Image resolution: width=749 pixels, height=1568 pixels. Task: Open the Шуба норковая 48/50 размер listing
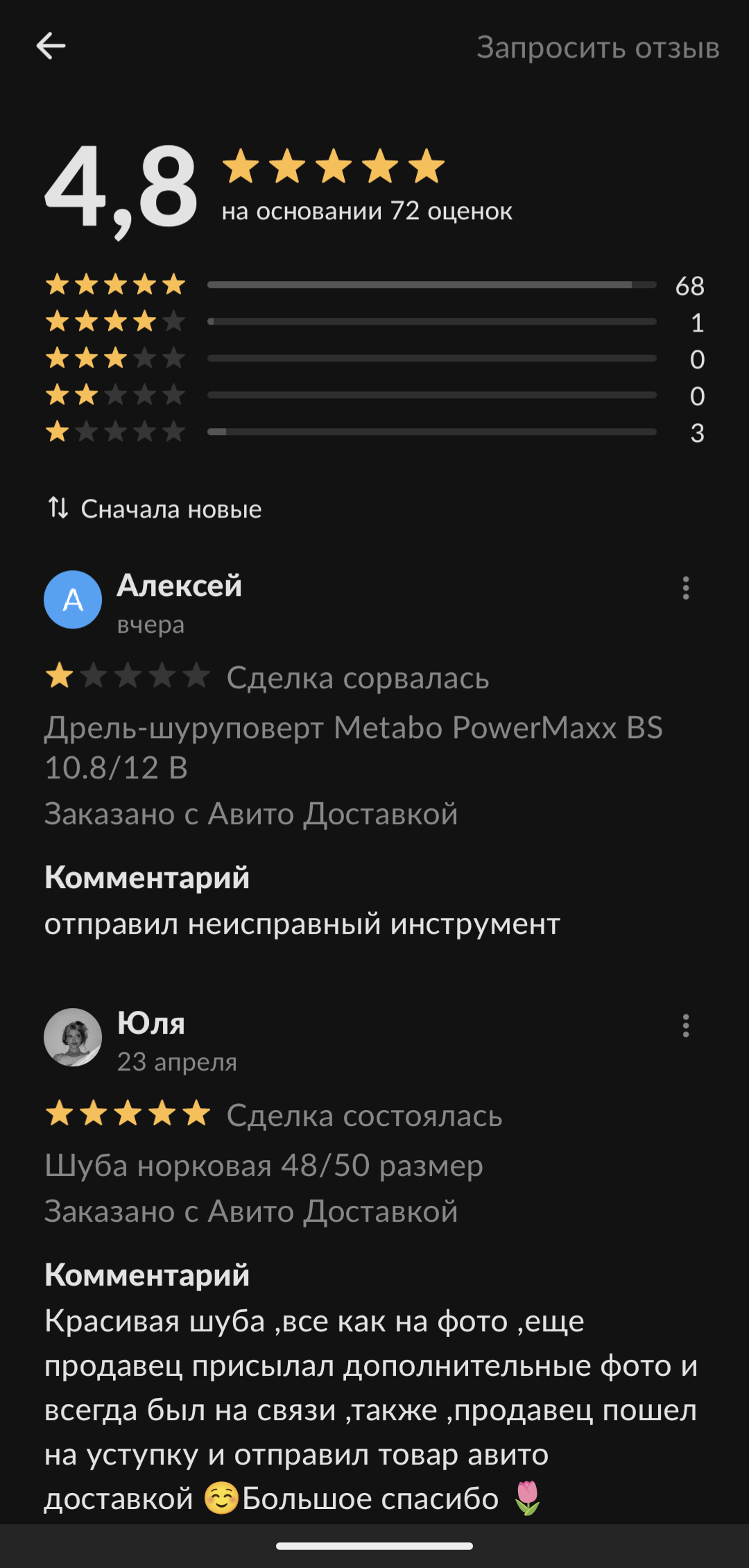264,1166
